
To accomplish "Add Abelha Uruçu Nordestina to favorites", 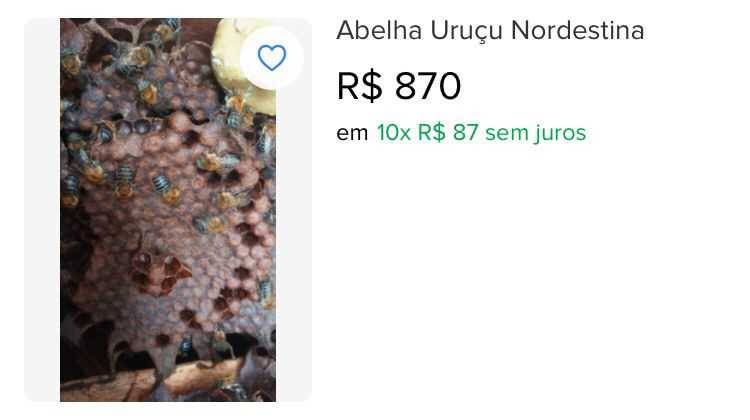I will (x=272, y=58).
